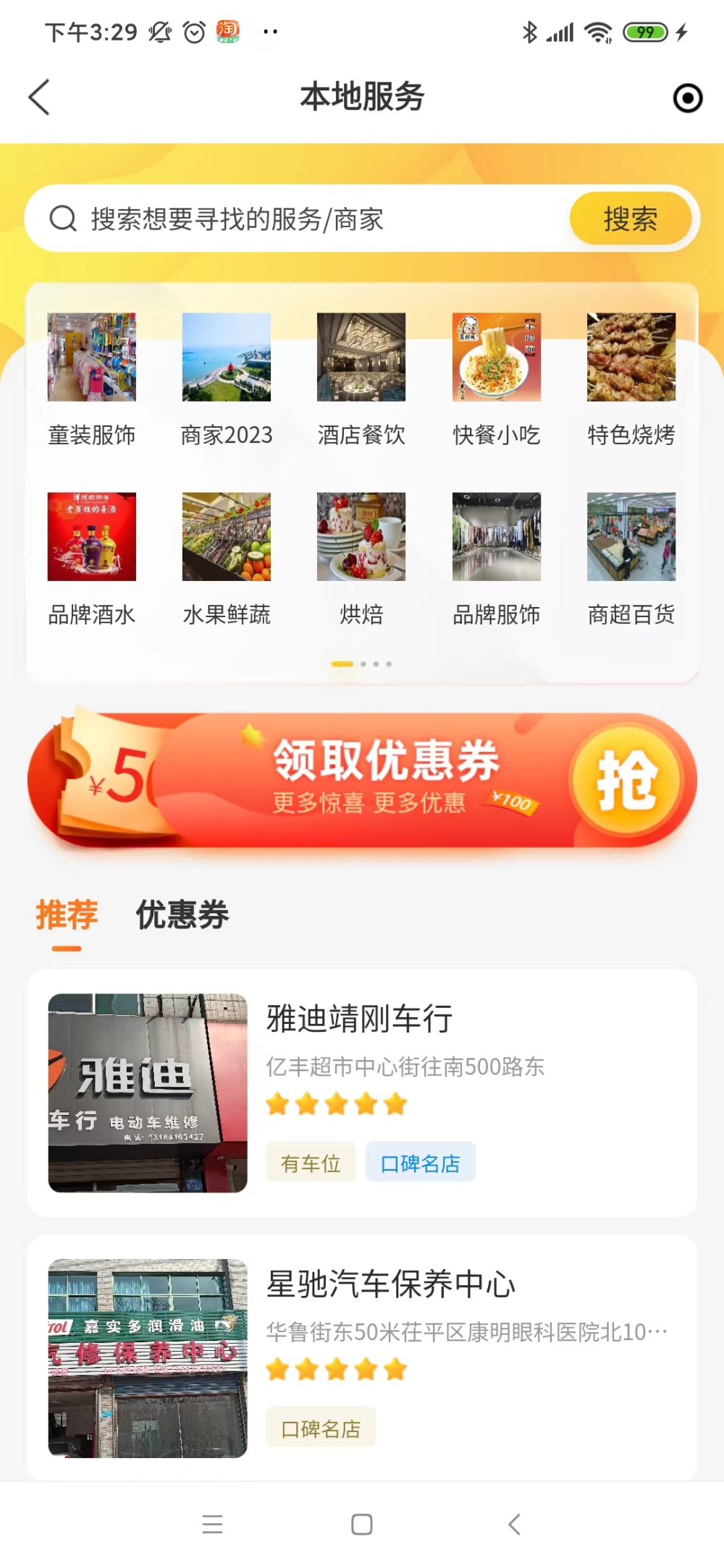The image size is (724, 1568).
Task: Open the target circle icon in header
Action: [x=687, y=98]
